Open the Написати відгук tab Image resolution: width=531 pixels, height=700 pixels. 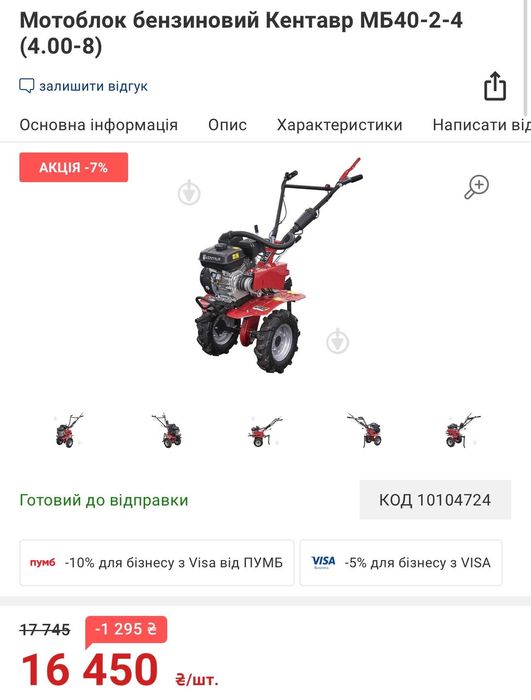coord(481,125)
